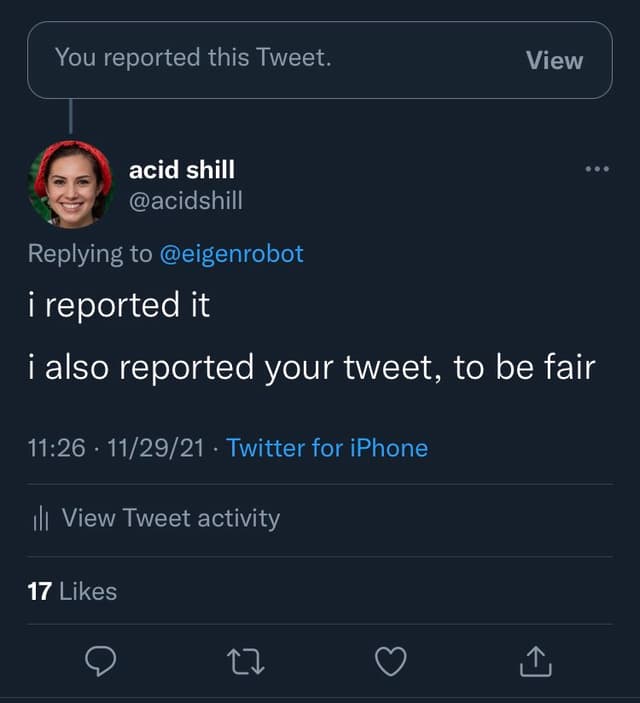View the reported tweet

(x=554, y=60)
